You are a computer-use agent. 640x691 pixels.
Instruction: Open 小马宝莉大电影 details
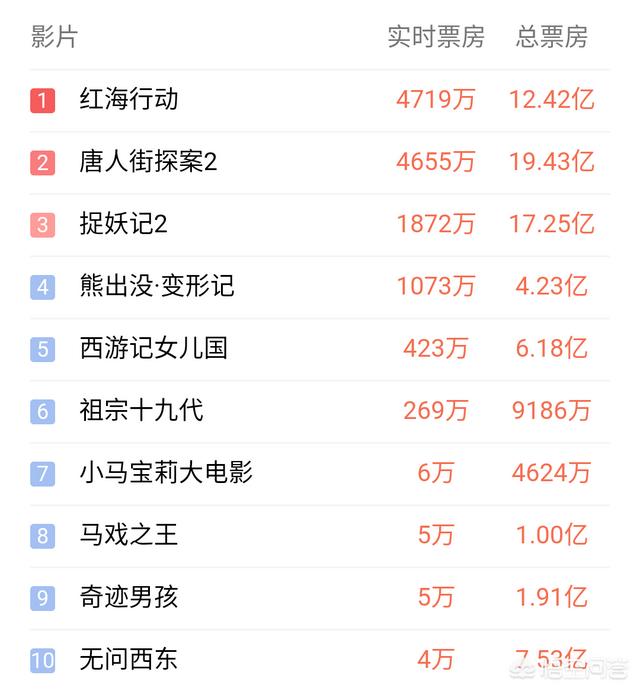click(166, 473)
